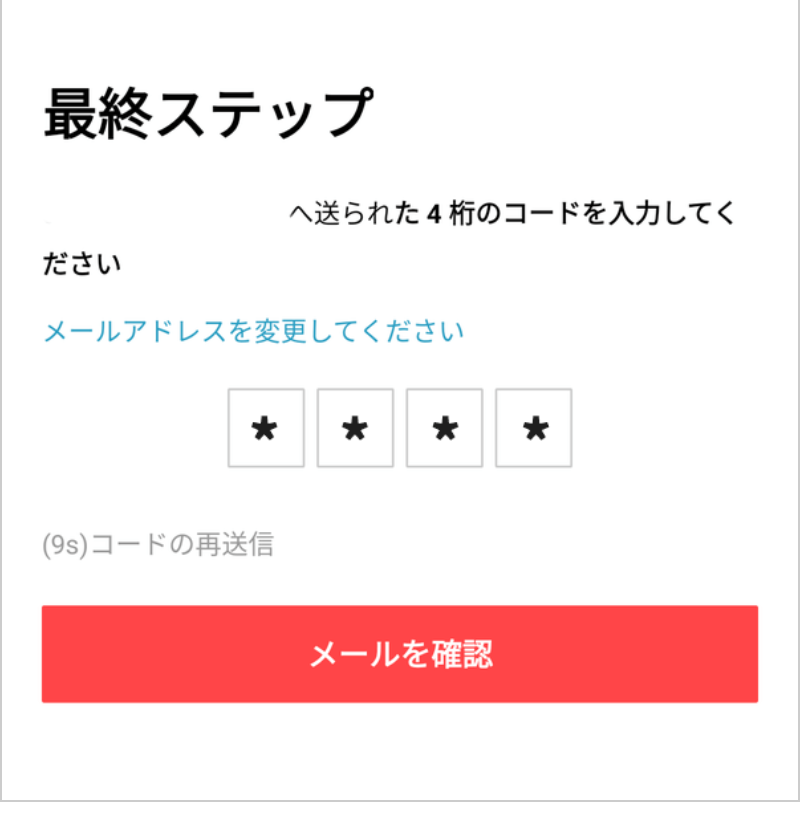Select the third code digit box
The height and width of the screenshot is (814, 802).
tap(444, 428)
